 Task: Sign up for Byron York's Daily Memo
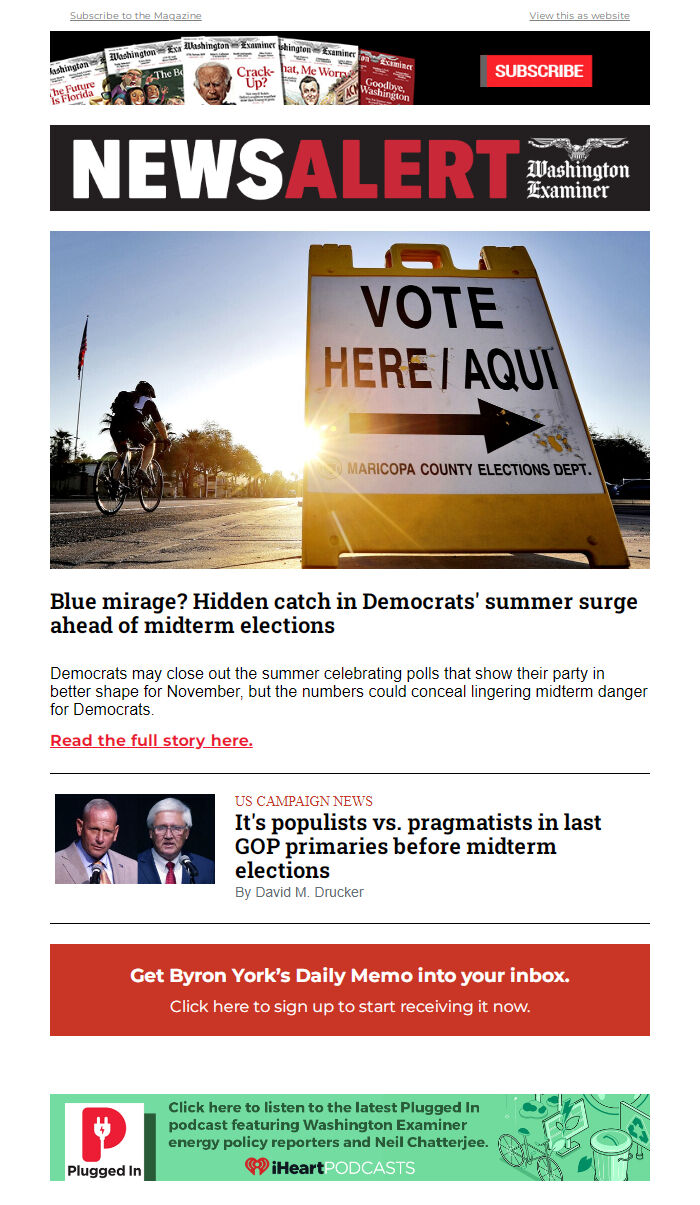(349, 989)
